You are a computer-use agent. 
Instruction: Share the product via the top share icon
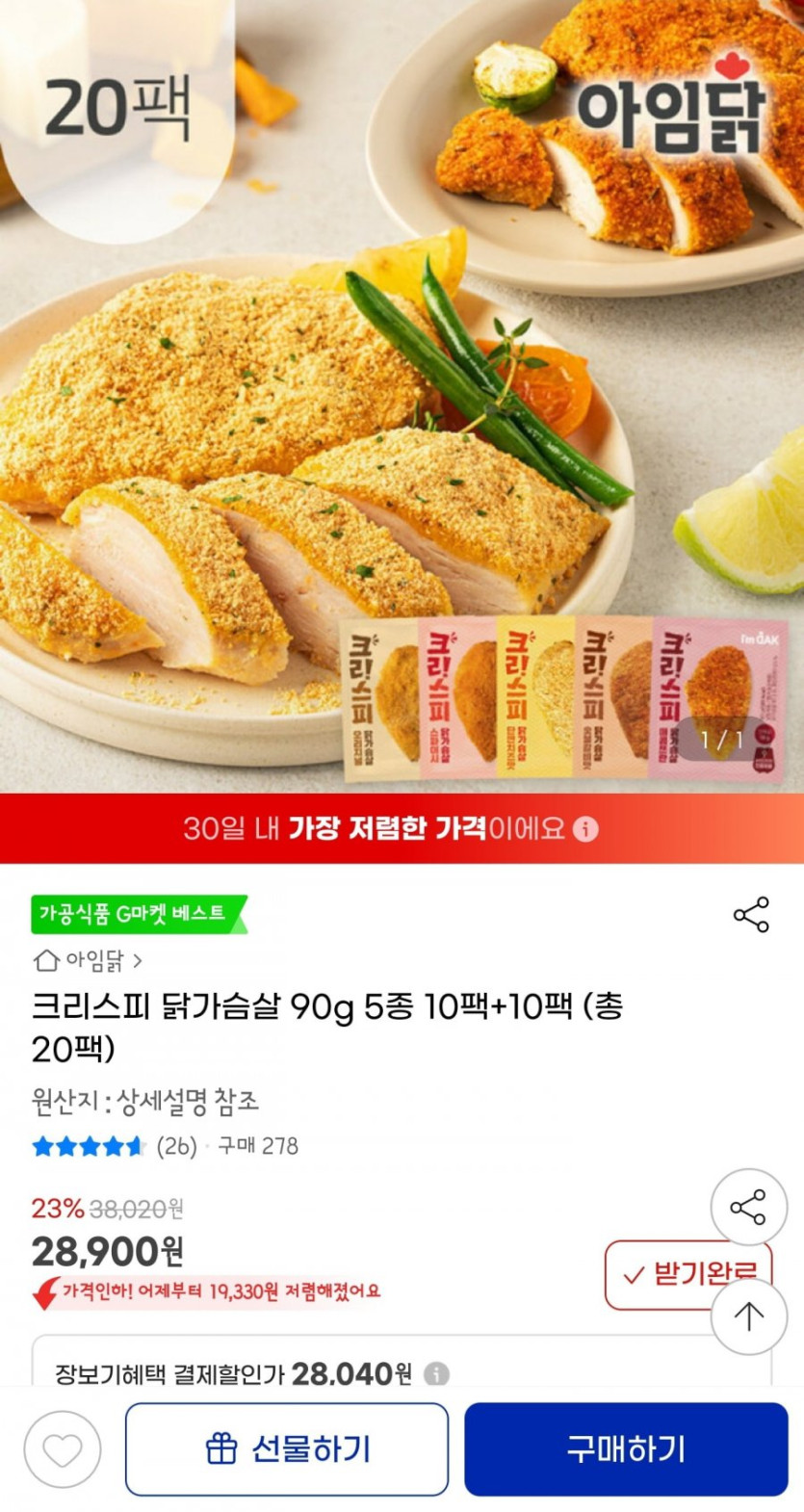751,915
